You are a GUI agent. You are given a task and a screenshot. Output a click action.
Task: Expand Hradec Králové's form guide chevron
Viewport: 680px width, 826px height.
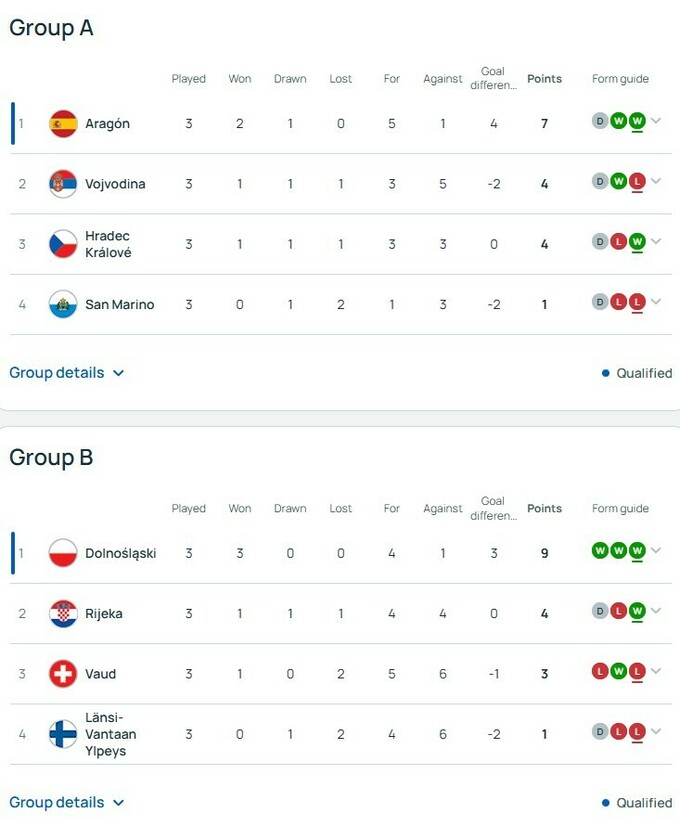click(656, 241)
